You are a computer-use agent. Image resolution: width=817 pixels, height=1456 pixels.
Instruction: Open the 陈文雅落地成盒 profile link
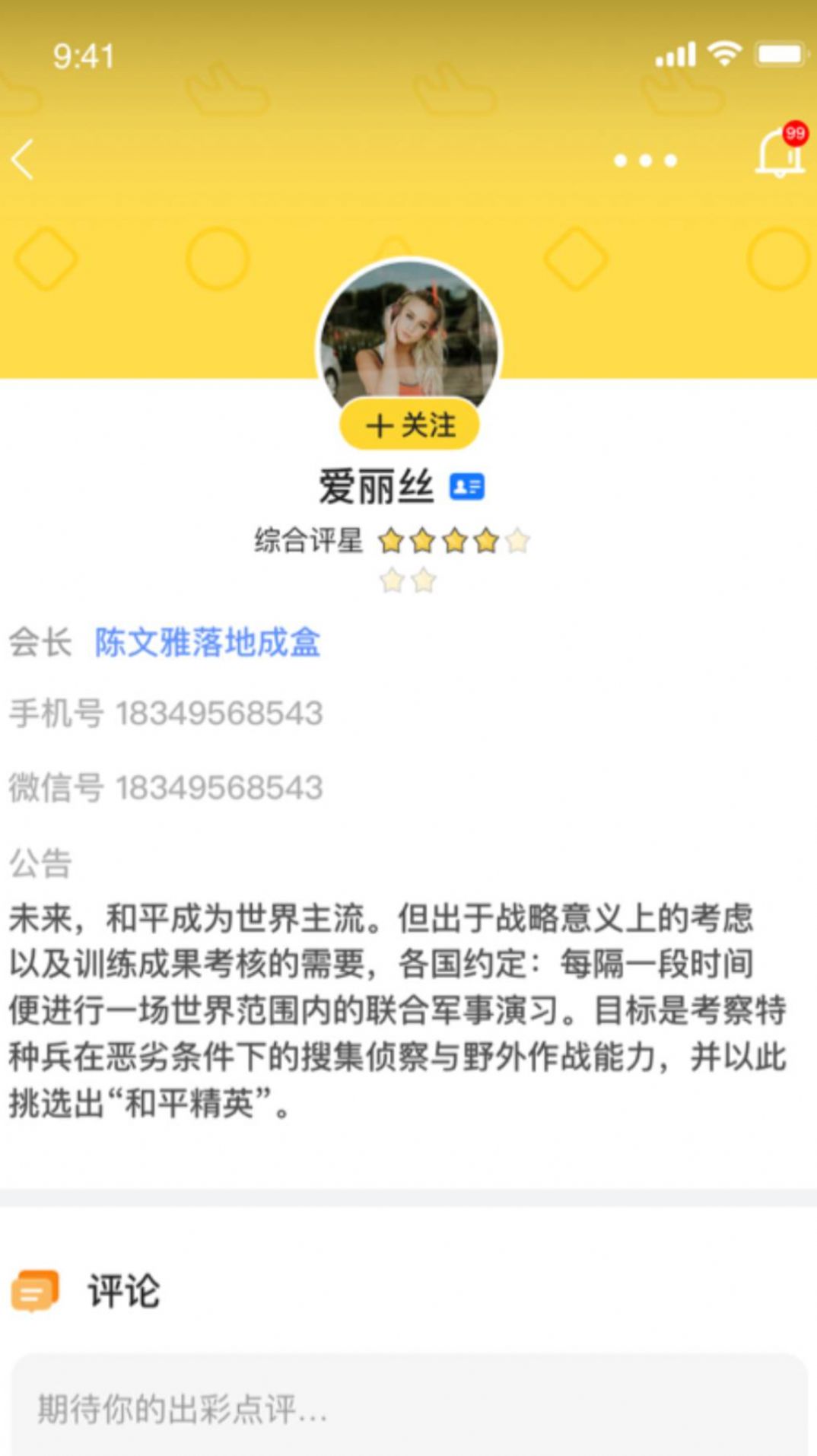coord(206,642)
